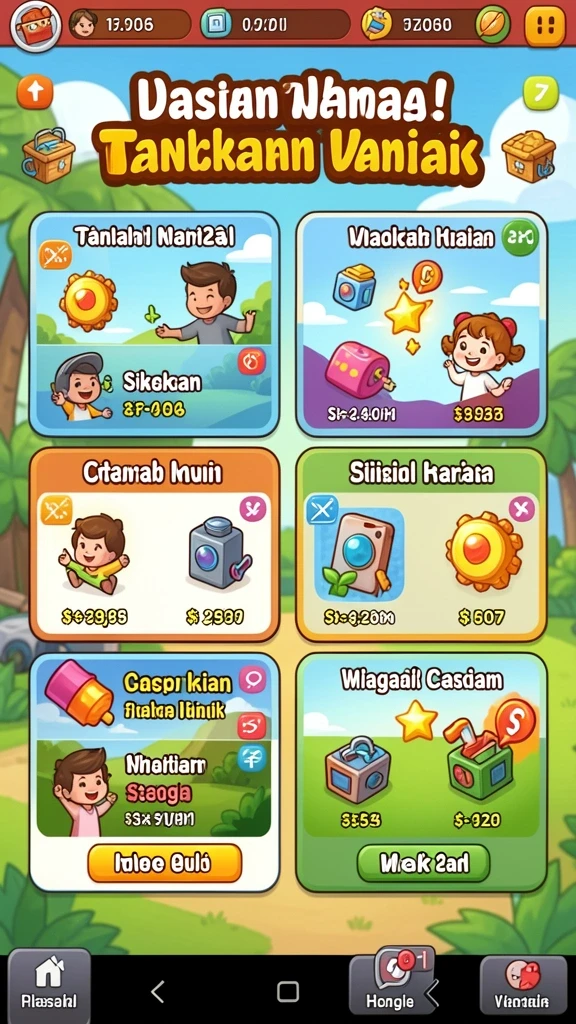Close the pink X in Sliigial Karata card
This screenshot has width=576, height=1024.
click(x=521, y=507)
